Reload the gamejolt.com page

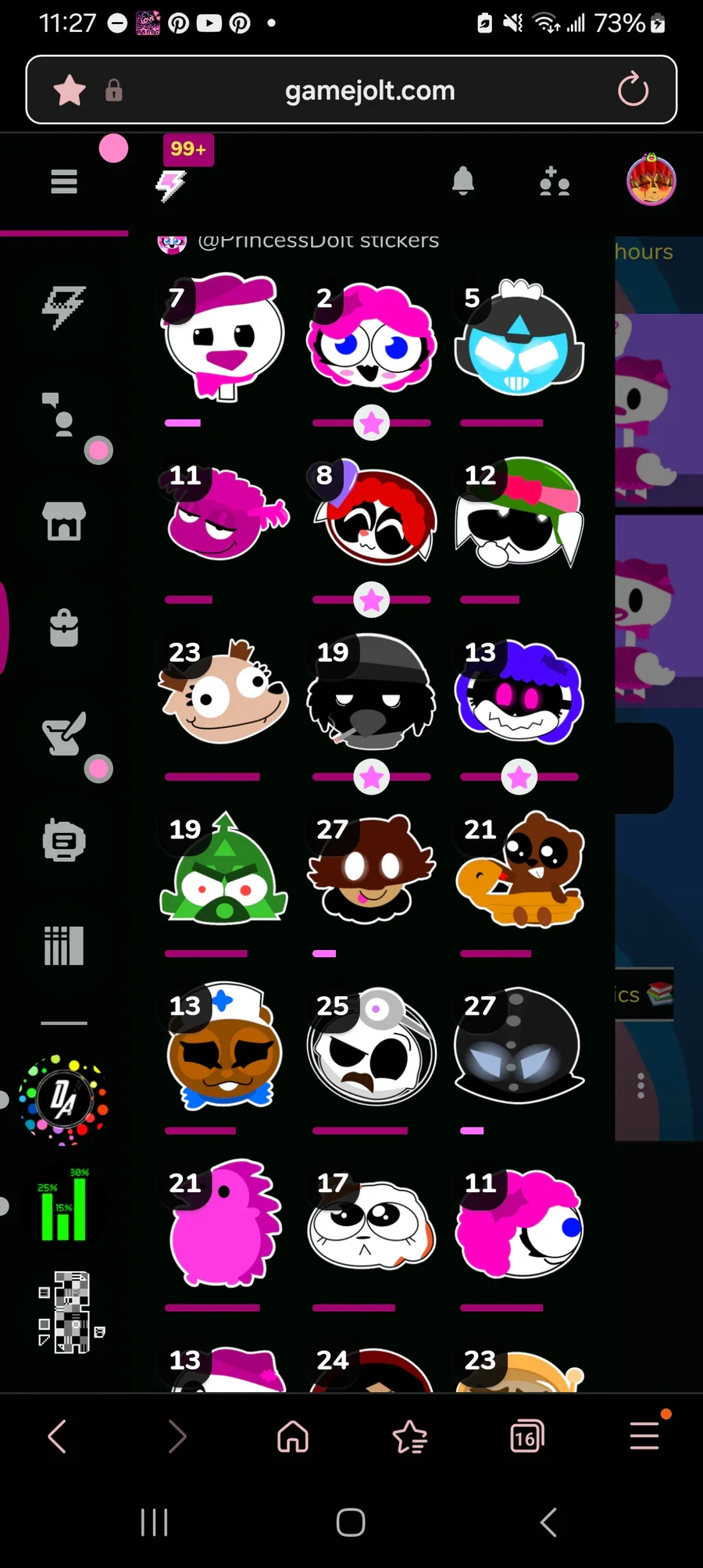tap(633, 90)
